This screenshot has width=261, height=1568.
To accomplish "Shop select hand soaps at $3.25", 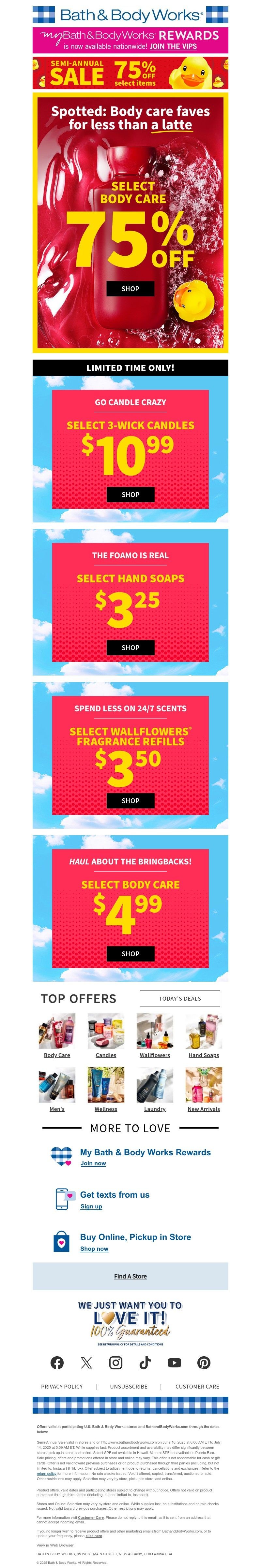I will [130, 648].
